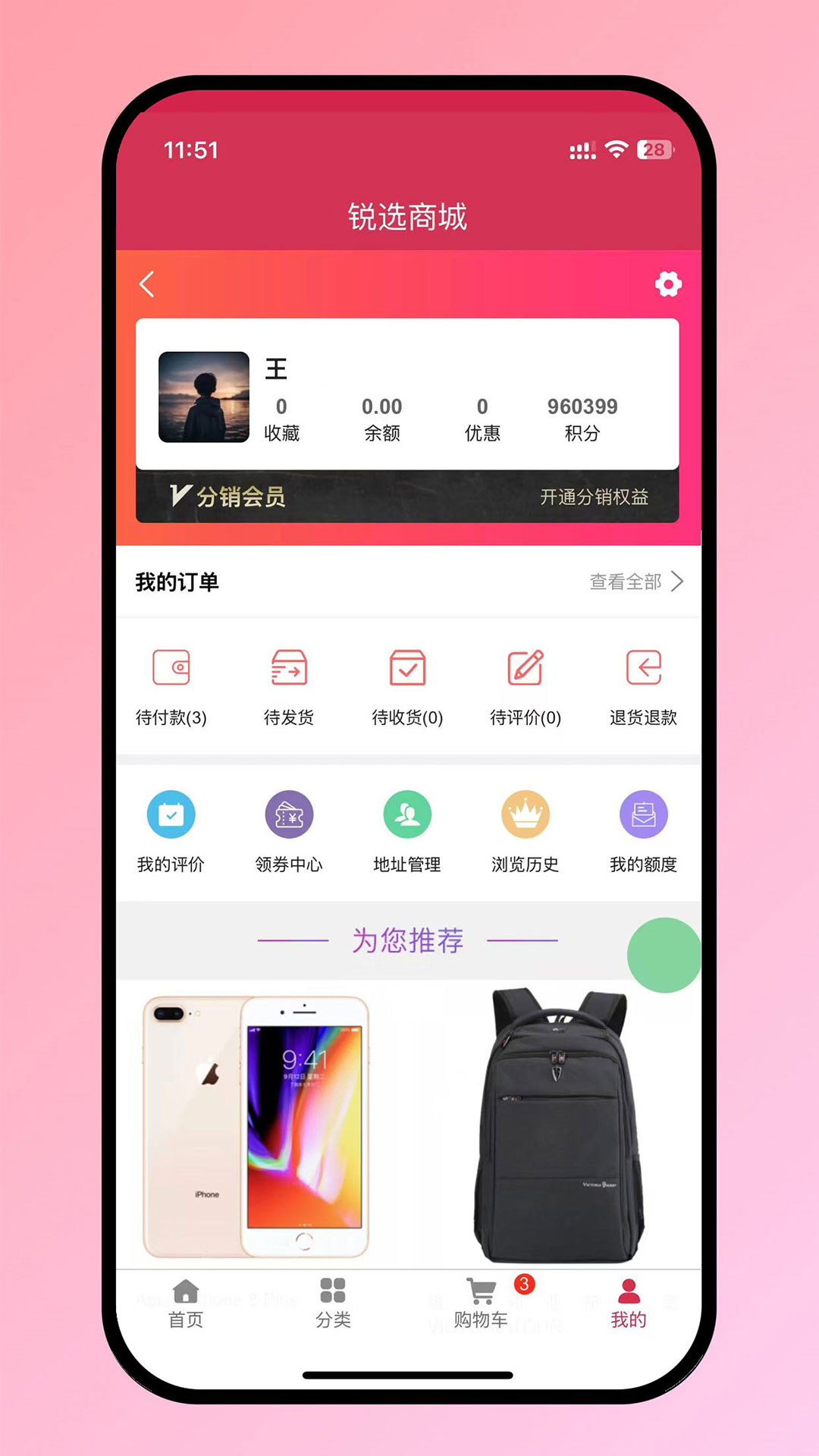View 浏览历史 browsing history
Screen dimensions: 819x1456
[524, 833]
